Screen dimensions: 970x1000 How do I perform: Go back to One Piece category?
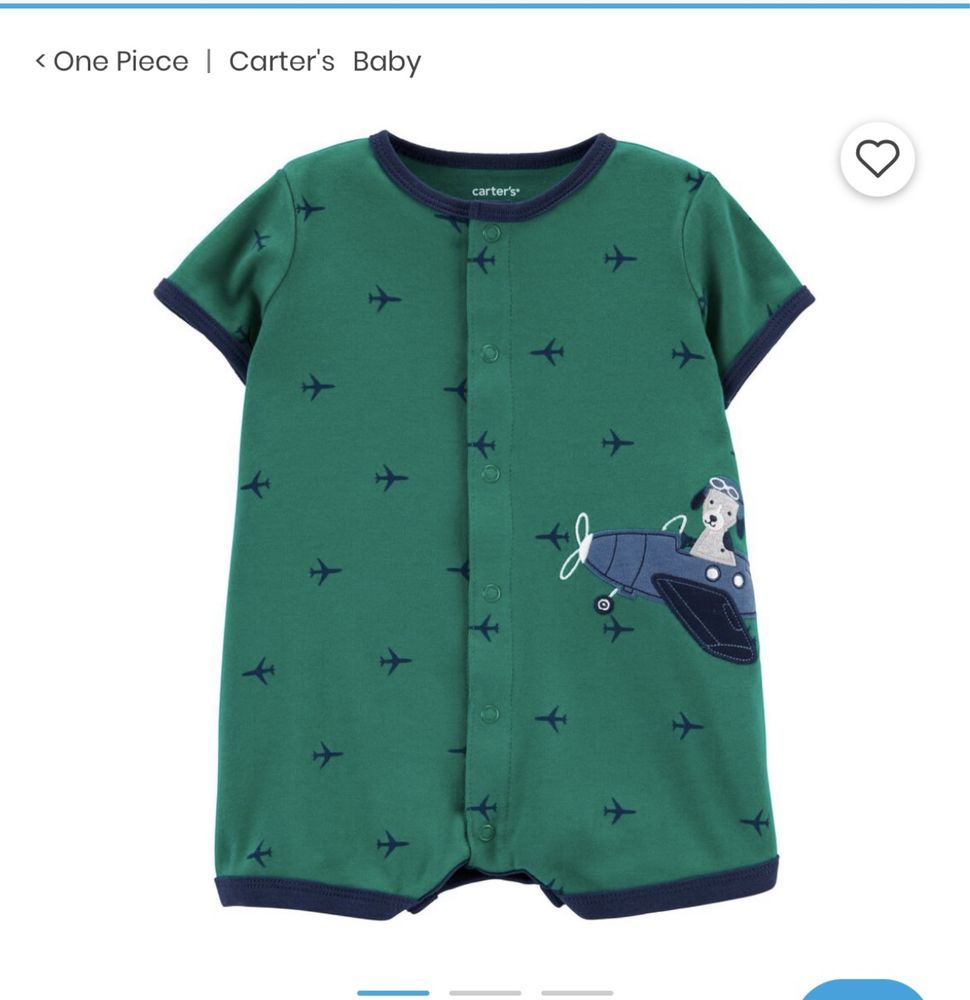pos(111,61)
